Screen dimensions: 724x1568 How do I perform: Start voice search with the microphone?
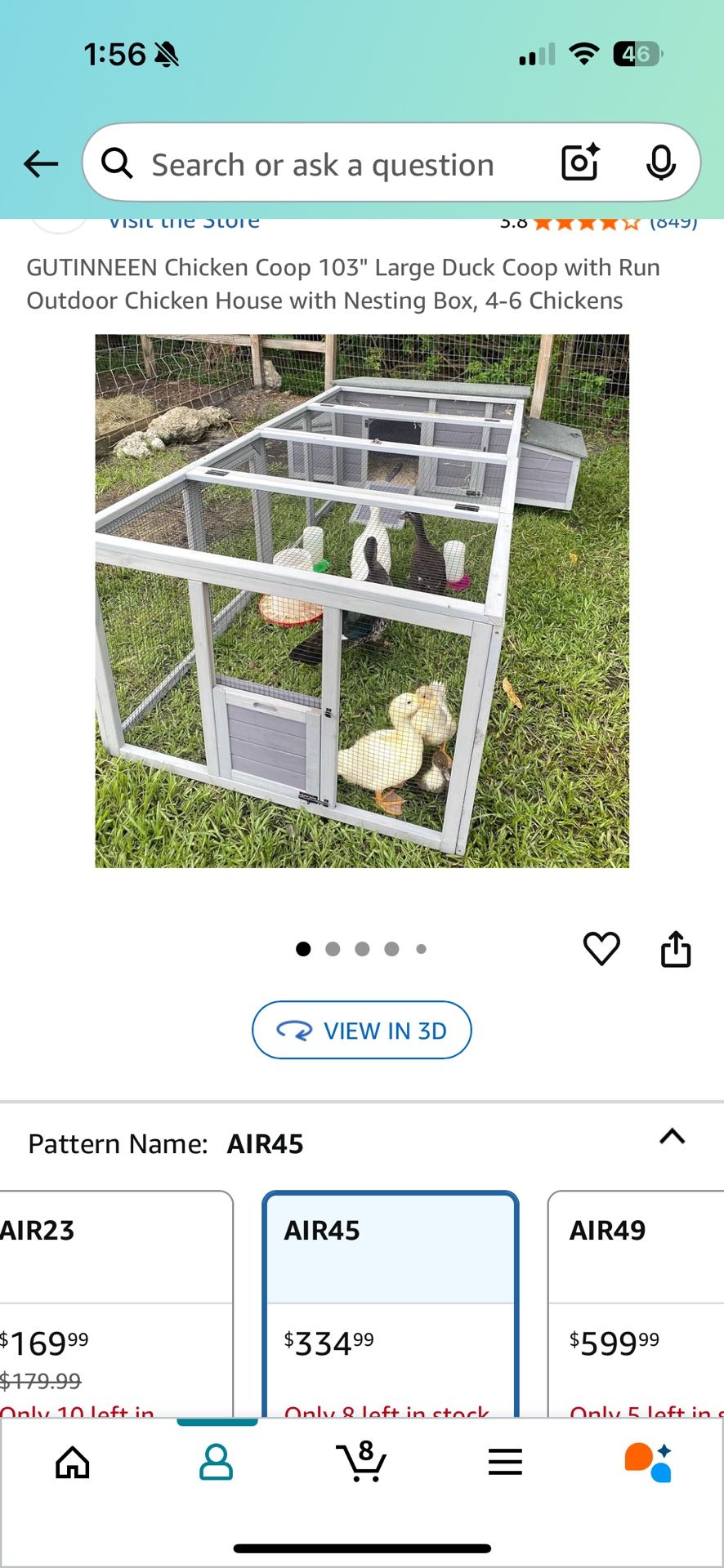[660, 163]
